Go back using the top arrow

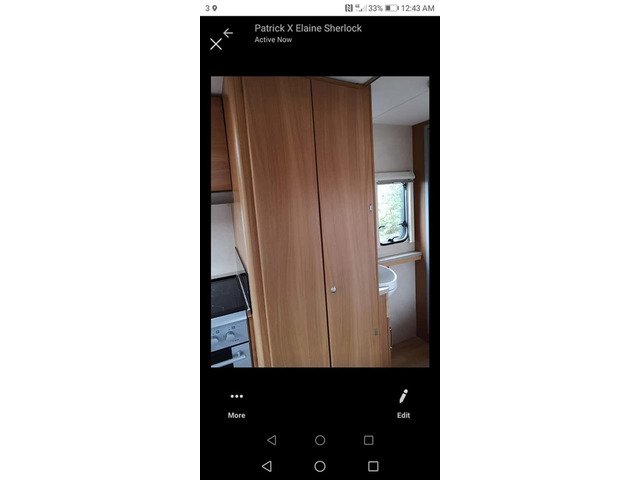[x=228, y=33]
